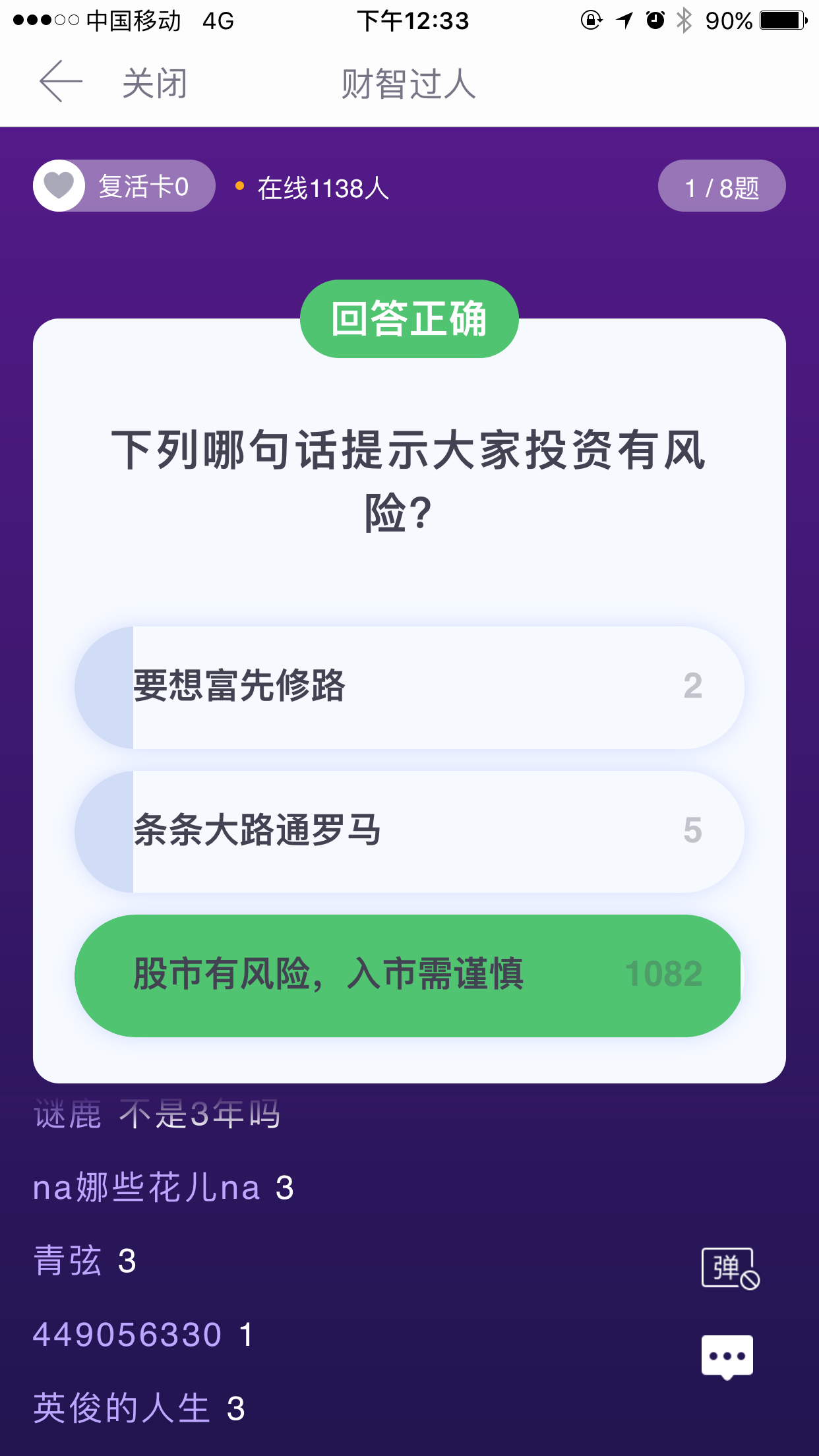Open the chat bubble to write a comment
Image resolution: width=819 pixels, height=1456 pixels.
727,1357
